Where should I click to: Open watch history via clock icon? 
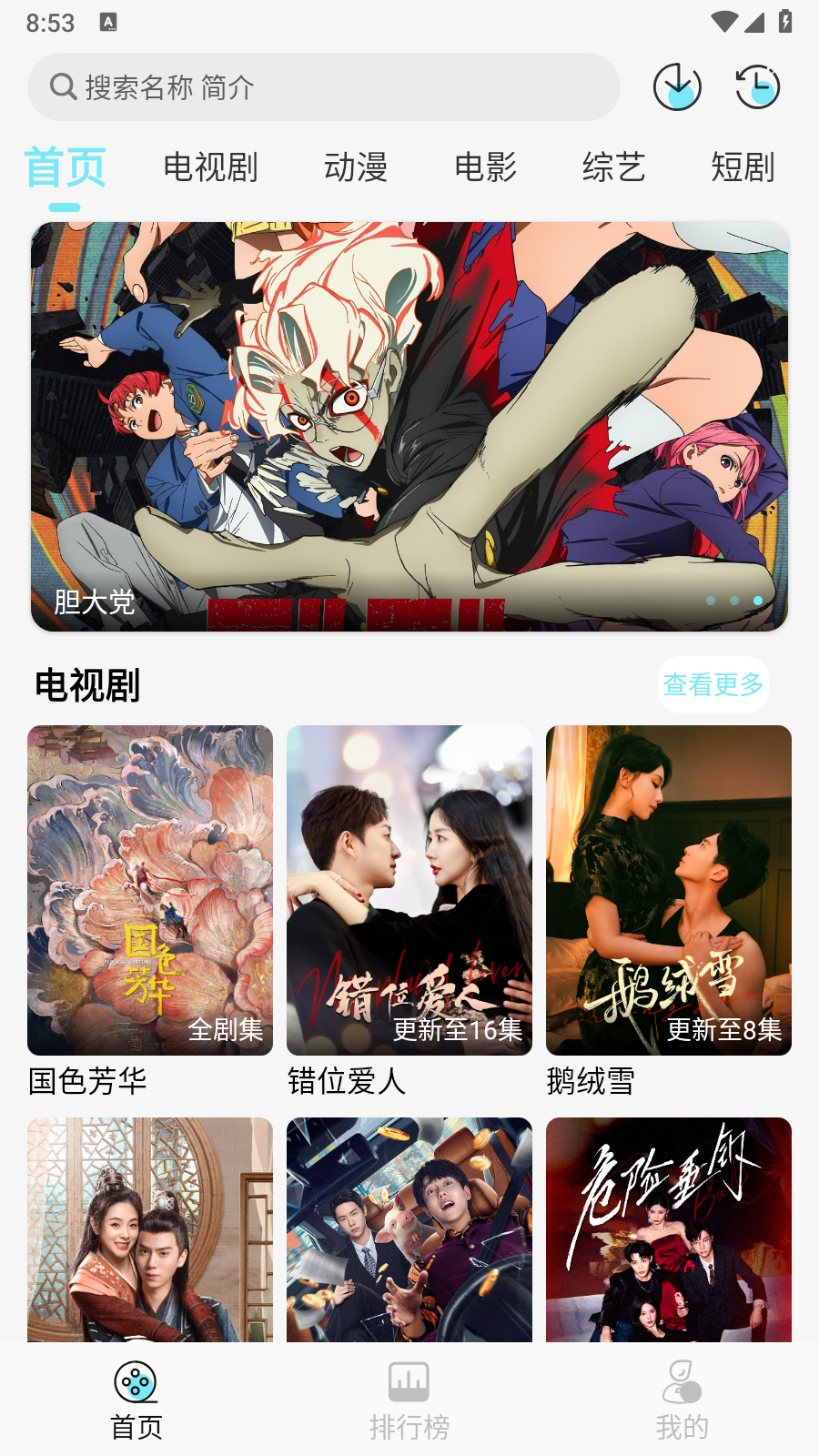click(x=757, y=87)
